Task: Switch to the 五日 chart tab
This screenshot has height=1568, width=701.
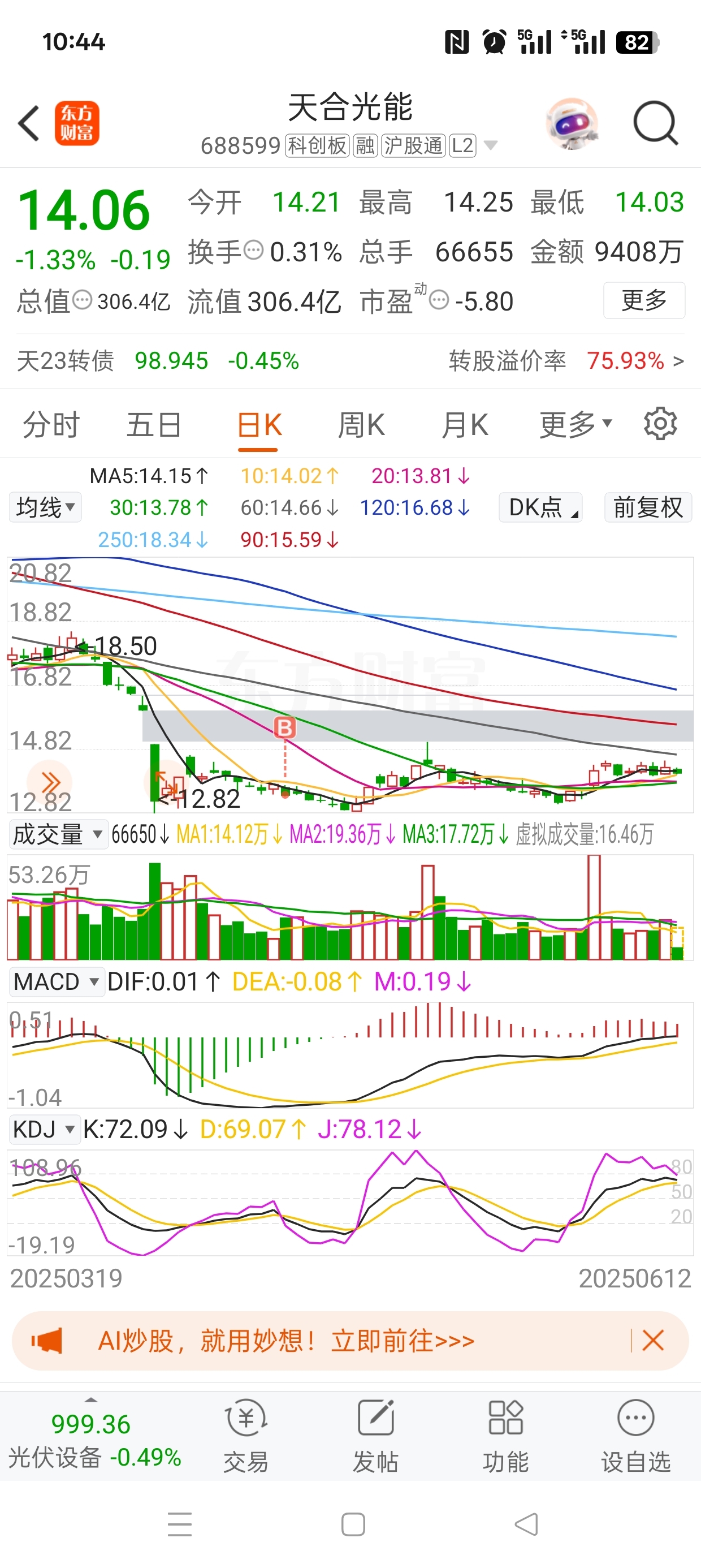Action: point(153,424)
